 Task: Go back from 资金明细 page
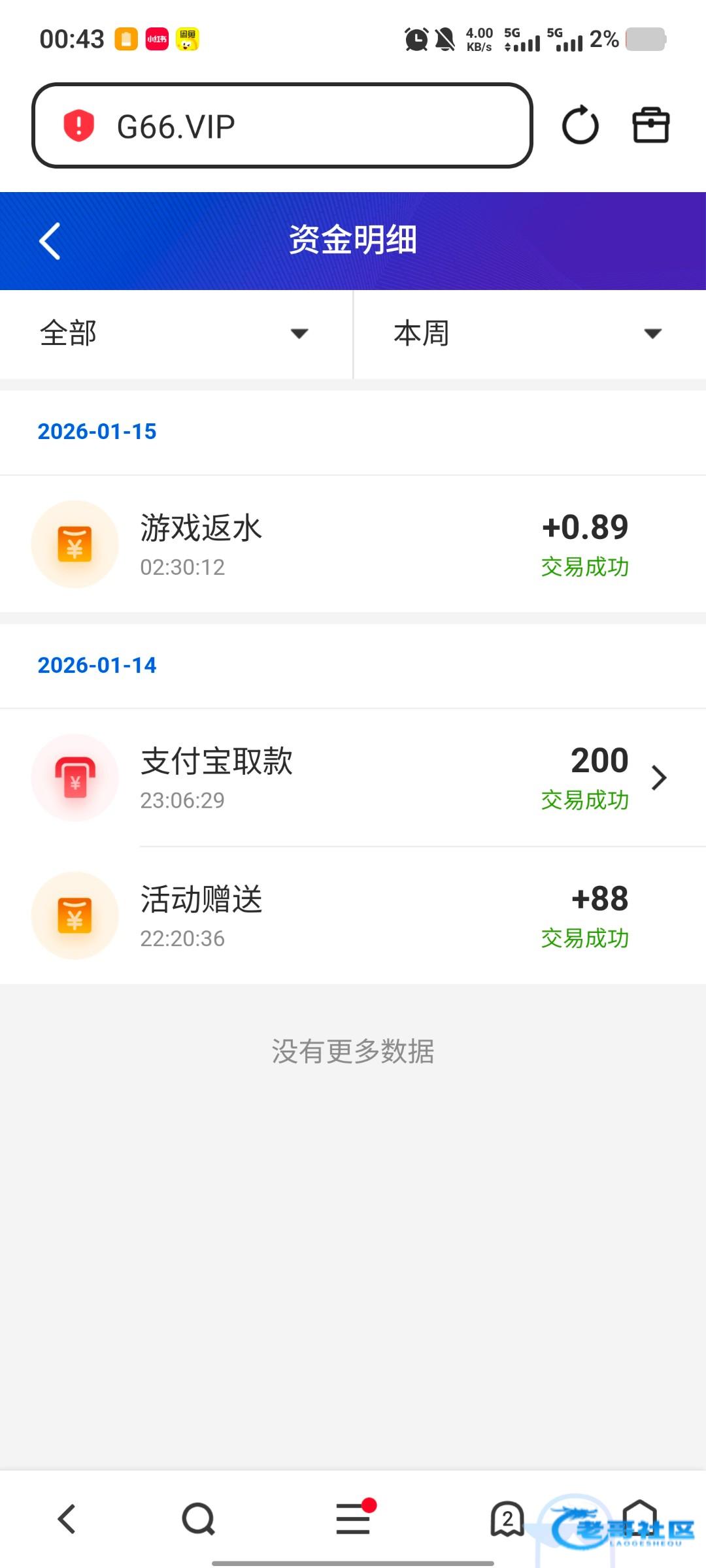coord(50,240)
